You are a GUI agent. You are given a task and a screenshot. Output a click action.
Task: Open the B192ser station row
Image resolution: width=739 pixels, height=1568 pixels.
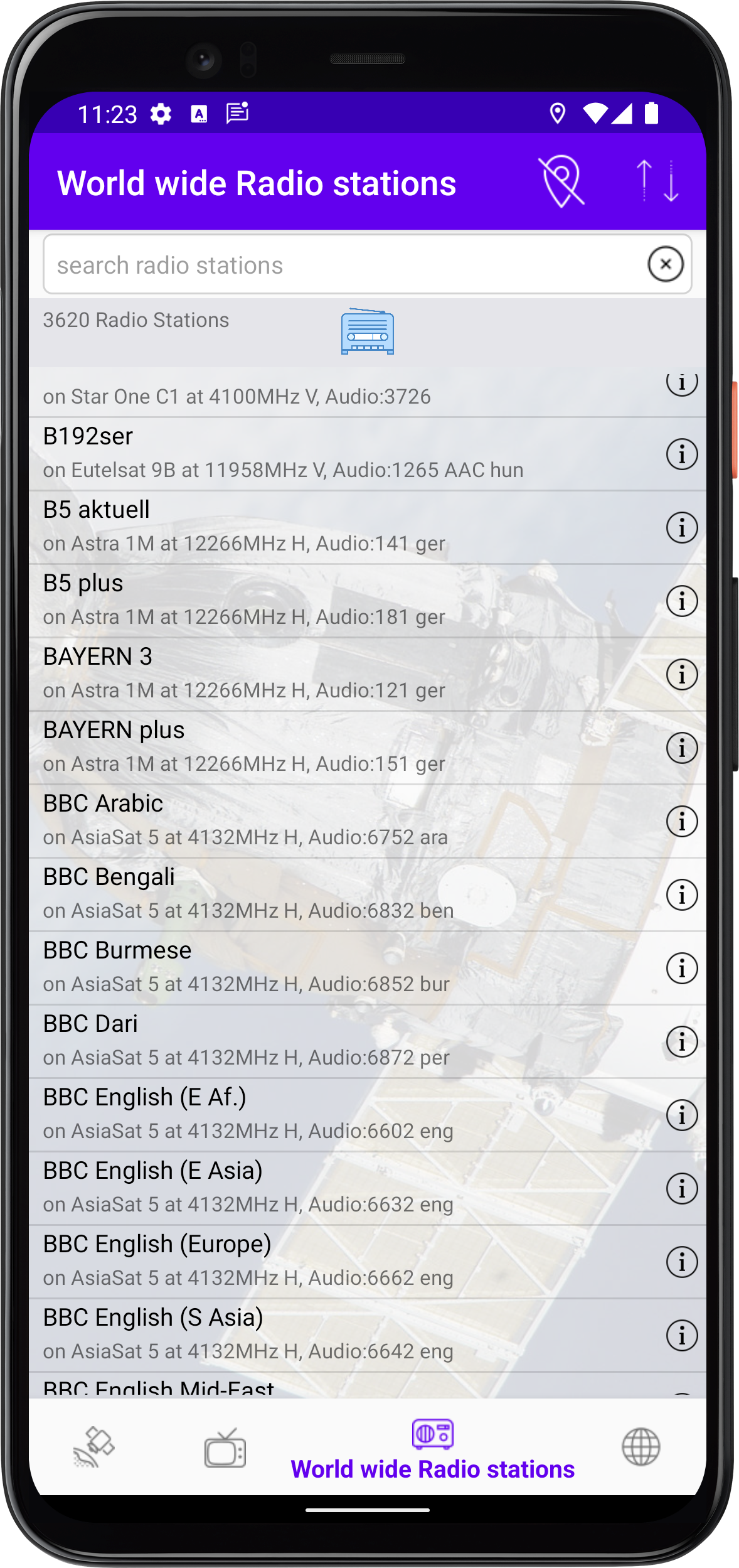pos(367,454)
